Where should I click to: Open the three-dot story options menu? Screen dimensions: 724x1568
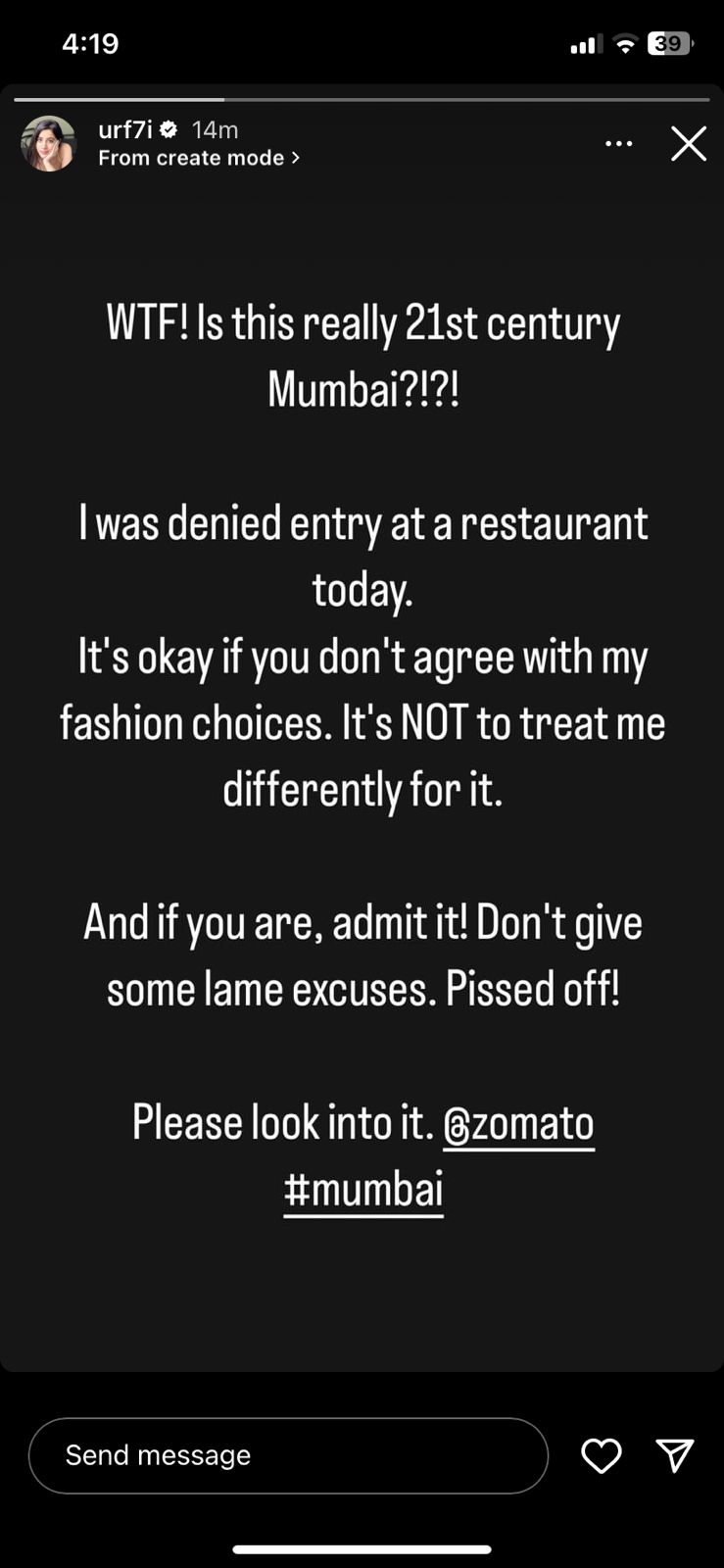click(618, 144)
